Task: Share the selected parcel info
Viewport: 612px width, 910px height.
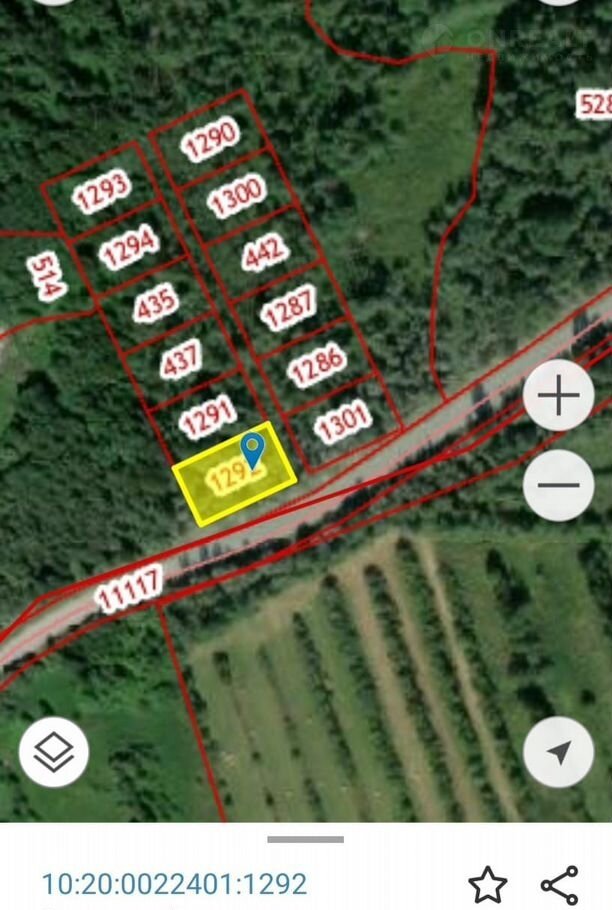Action: [x=559, y=884]
